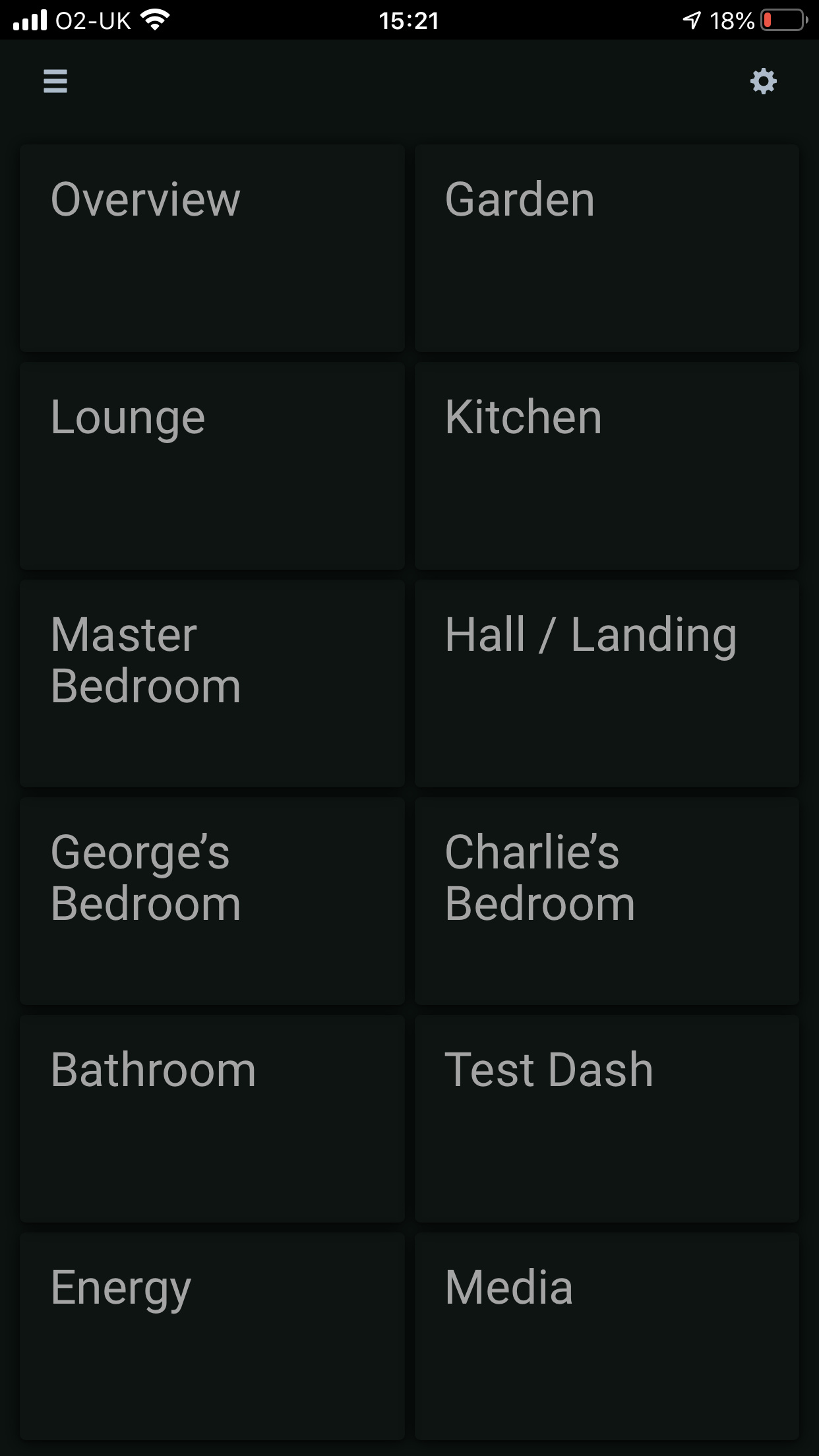Open the hamburger drawer menu
The height and width of the screenshot is (1456, 819).
click(55, 81)
